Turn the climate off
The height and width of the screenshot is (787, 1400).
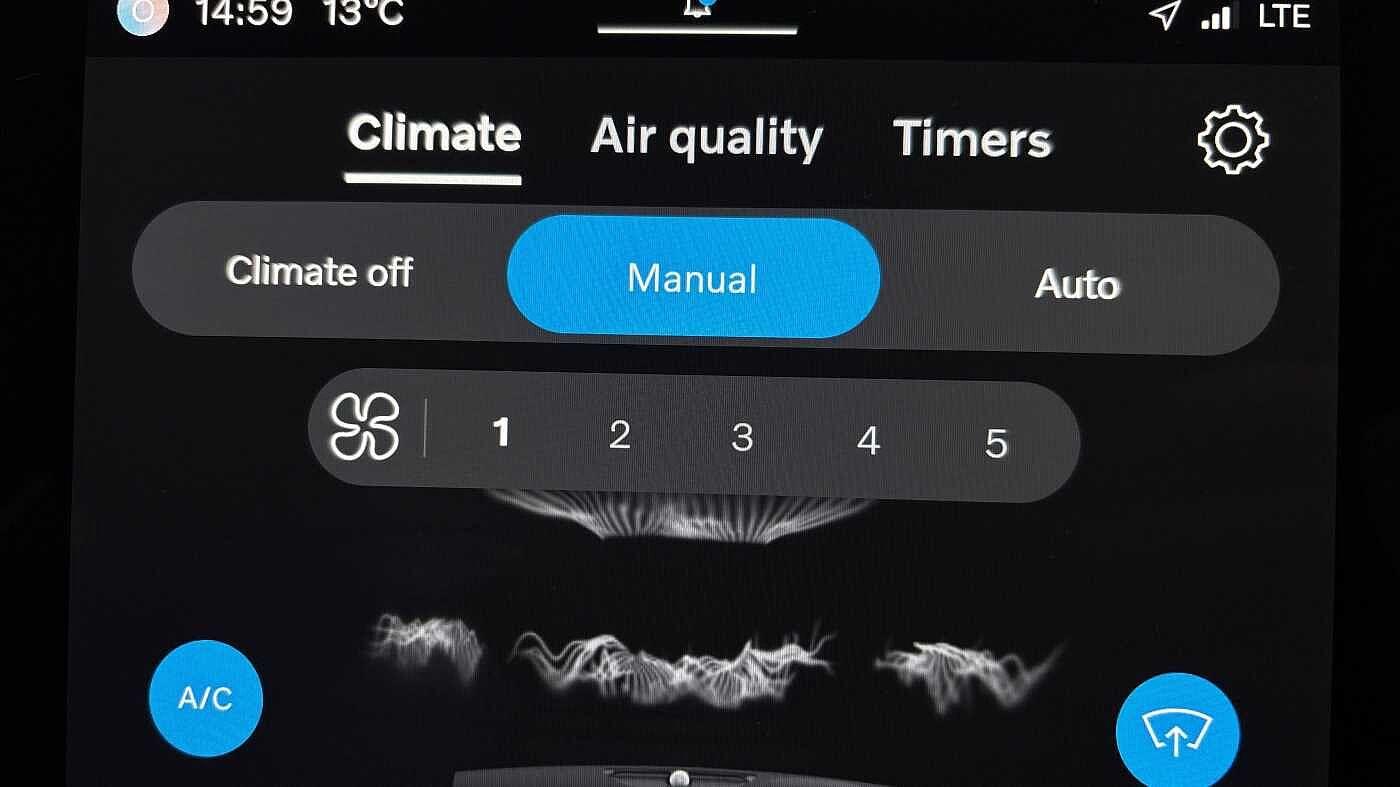pyautogui.click(x=319, y=272)
